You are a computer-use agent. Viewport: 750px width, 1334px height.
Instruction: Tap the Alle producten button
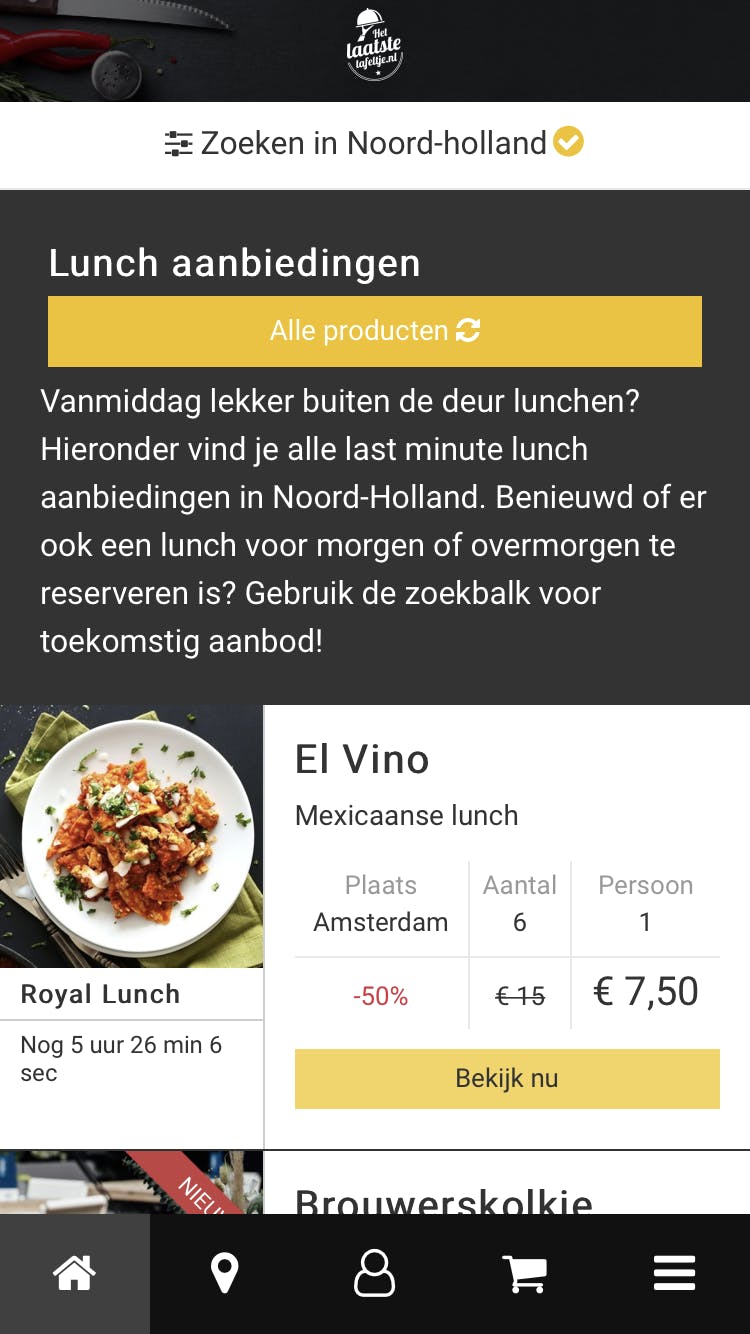(375, 331)
